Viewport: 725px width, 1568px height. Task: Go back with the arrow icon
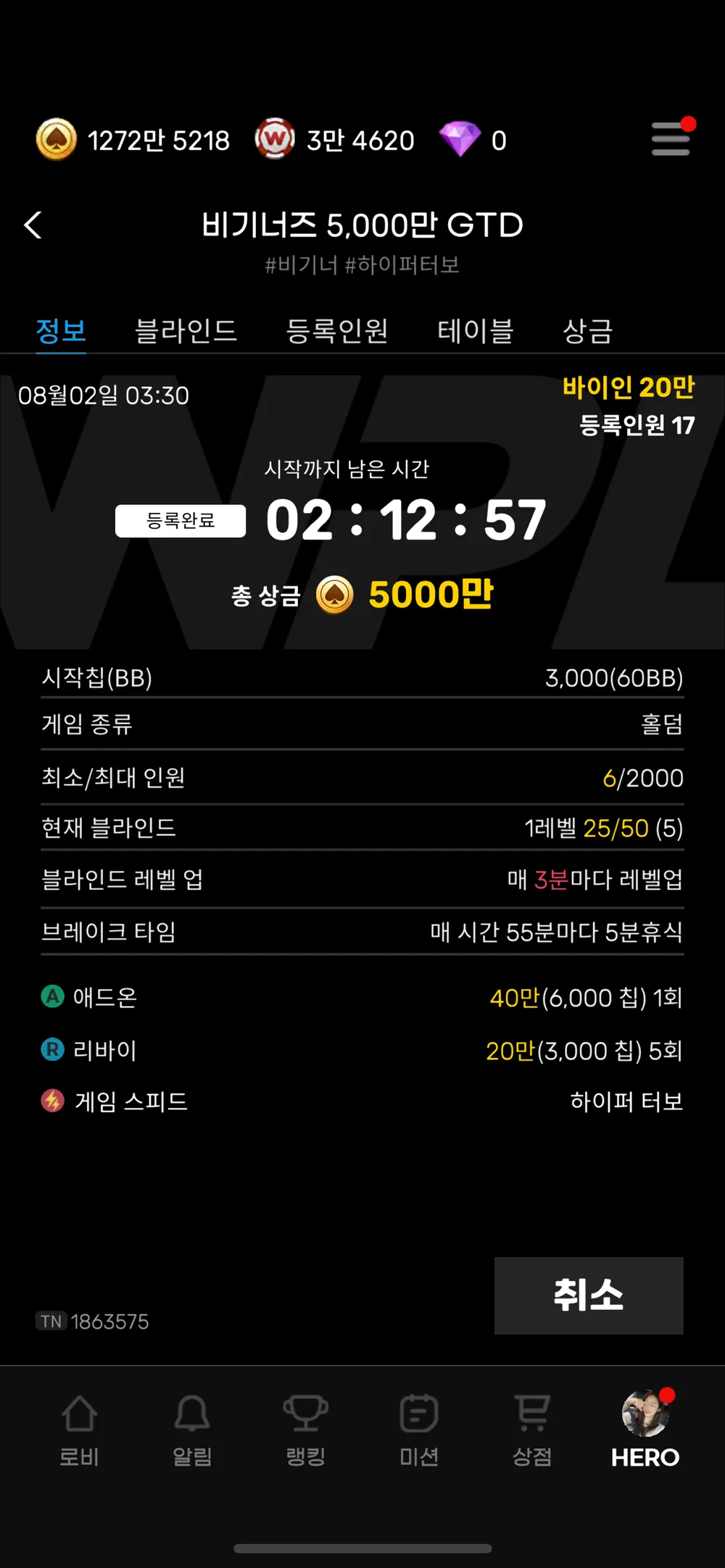[33, 225]
